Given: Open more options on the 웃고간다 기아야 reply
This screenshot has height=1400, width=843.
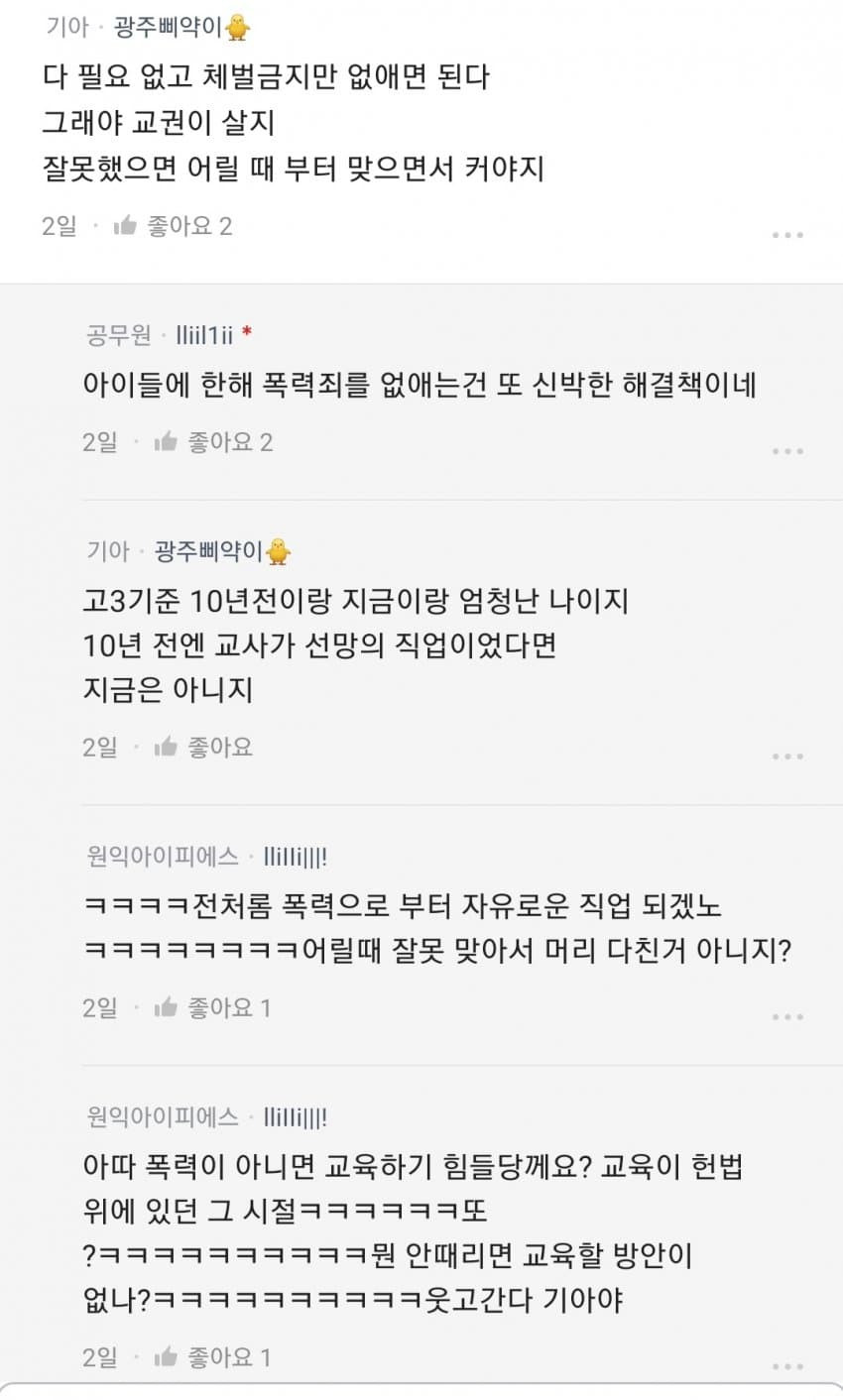Looking at the screenshot, I should click(x=786, y=1366).
